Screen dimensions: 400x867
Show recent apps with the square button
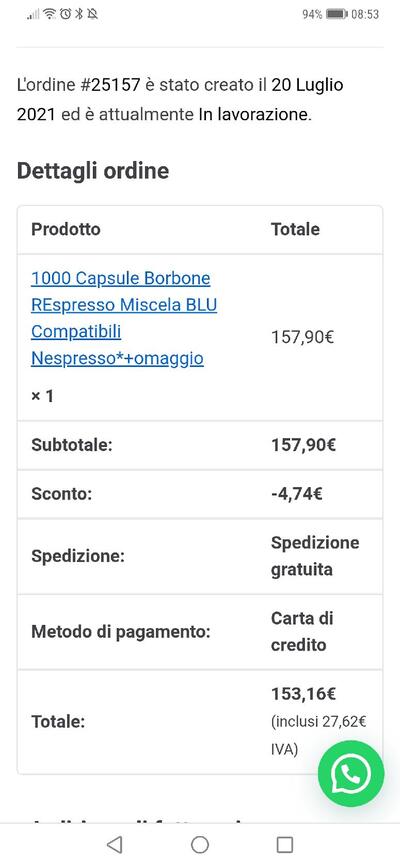coord(284,844)
